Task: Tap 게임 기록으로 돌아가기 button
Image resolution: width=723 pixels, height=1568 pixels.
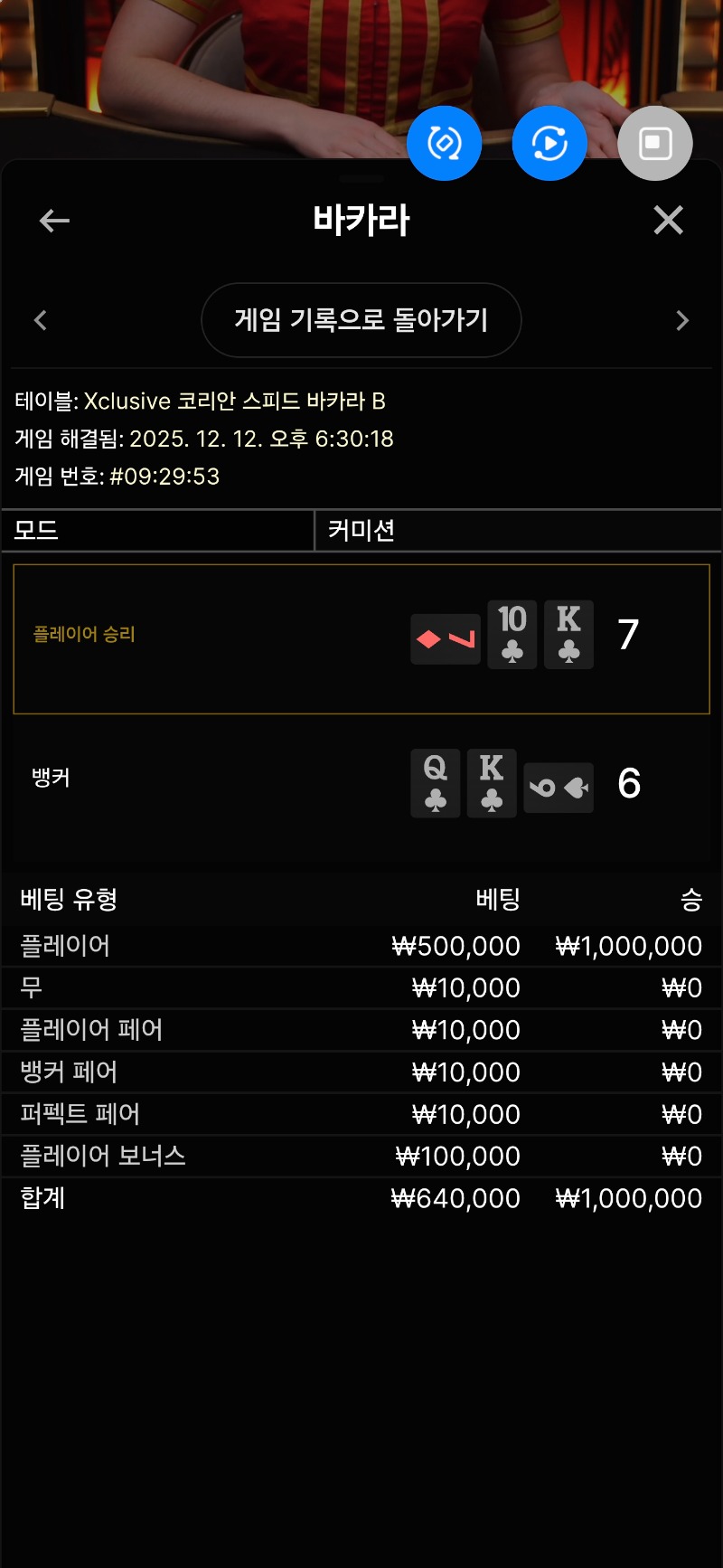Action: 361,320
